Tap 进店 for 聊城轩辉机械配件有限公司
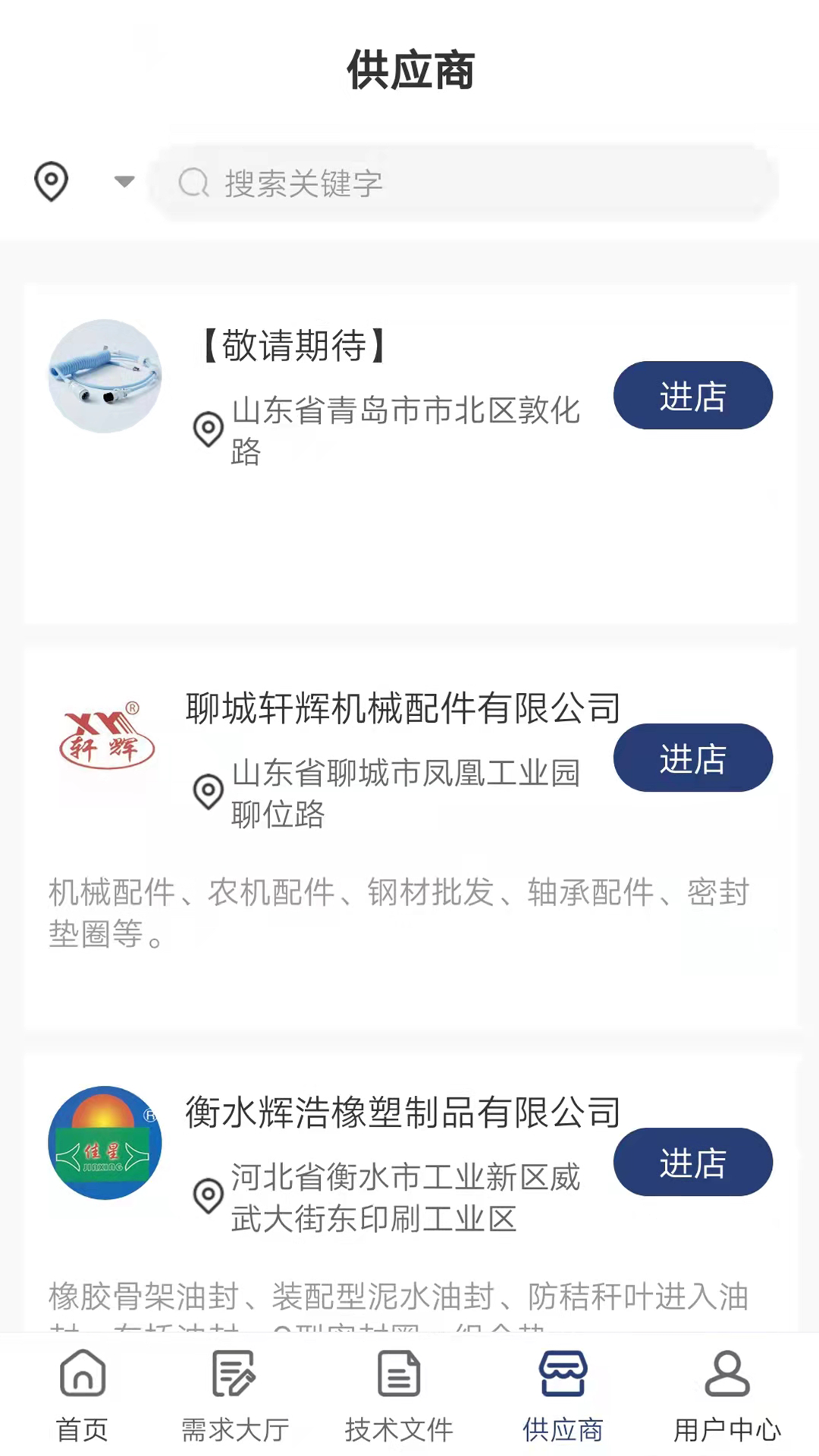The image size is (819, 1456). pyautogui.click(x=692, y=758)
